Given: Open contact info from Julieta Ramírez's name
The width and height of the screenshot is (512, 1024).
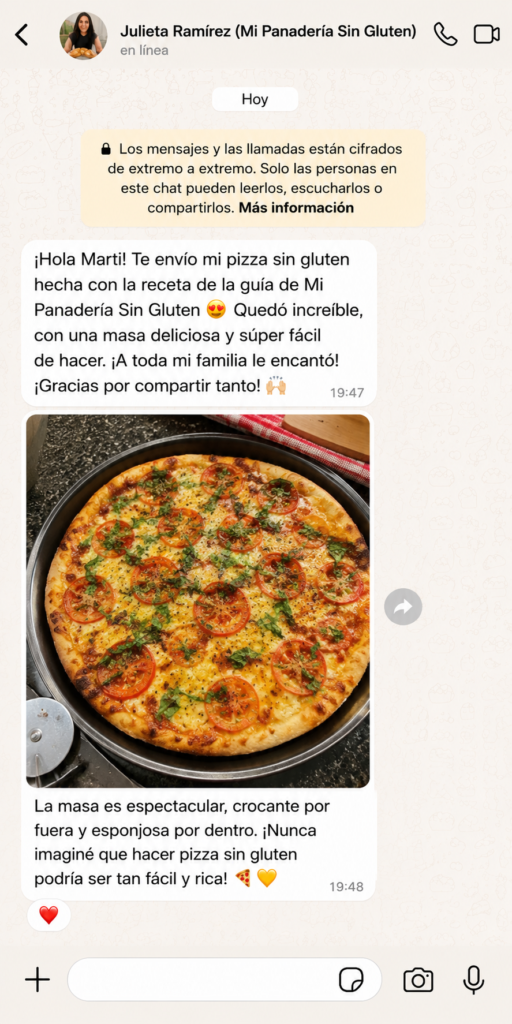Looking at the screenshot, I should point(268,31).
